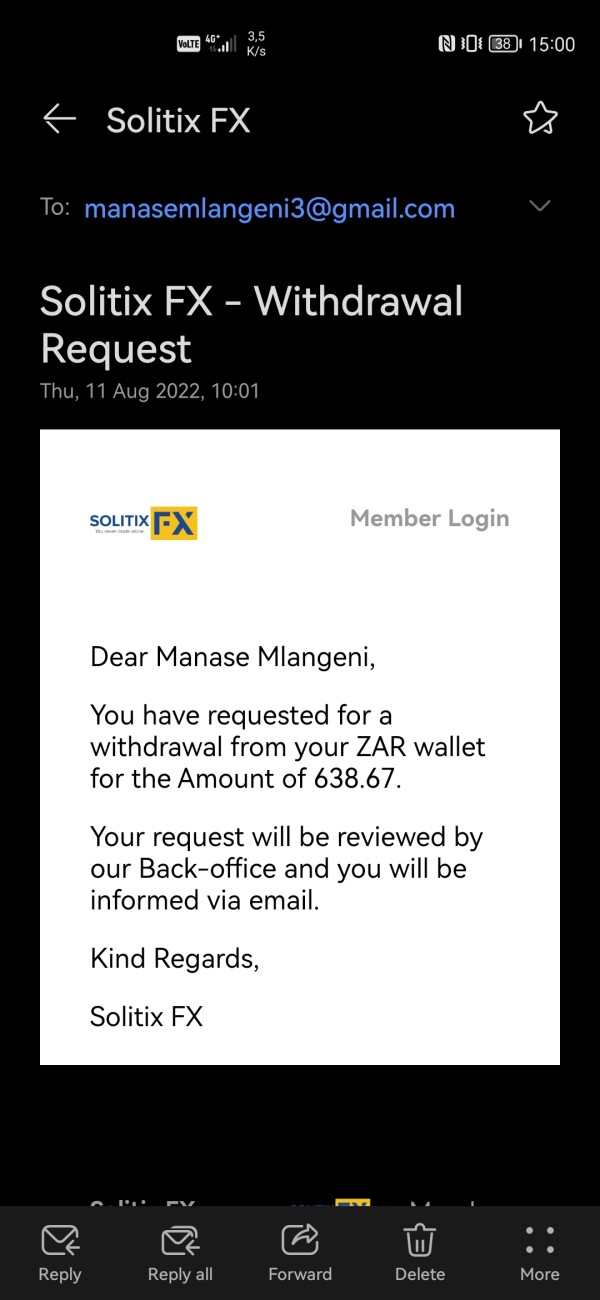Screen dimensions: 600x1300
Task: Forward this withdrawal email
Action: coord(300,1254)
